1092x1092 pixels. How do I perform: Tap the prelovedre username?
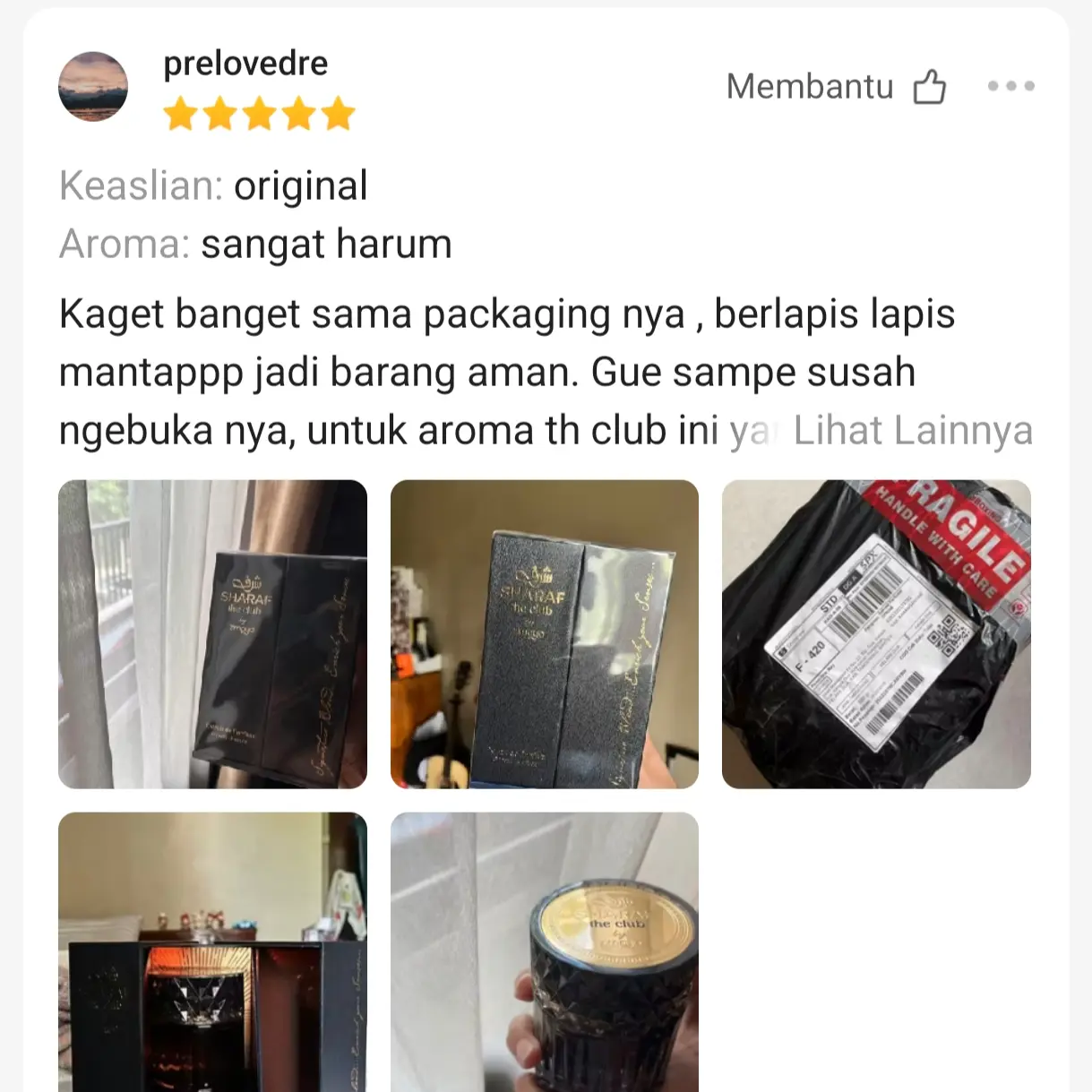tap(245, 64)
